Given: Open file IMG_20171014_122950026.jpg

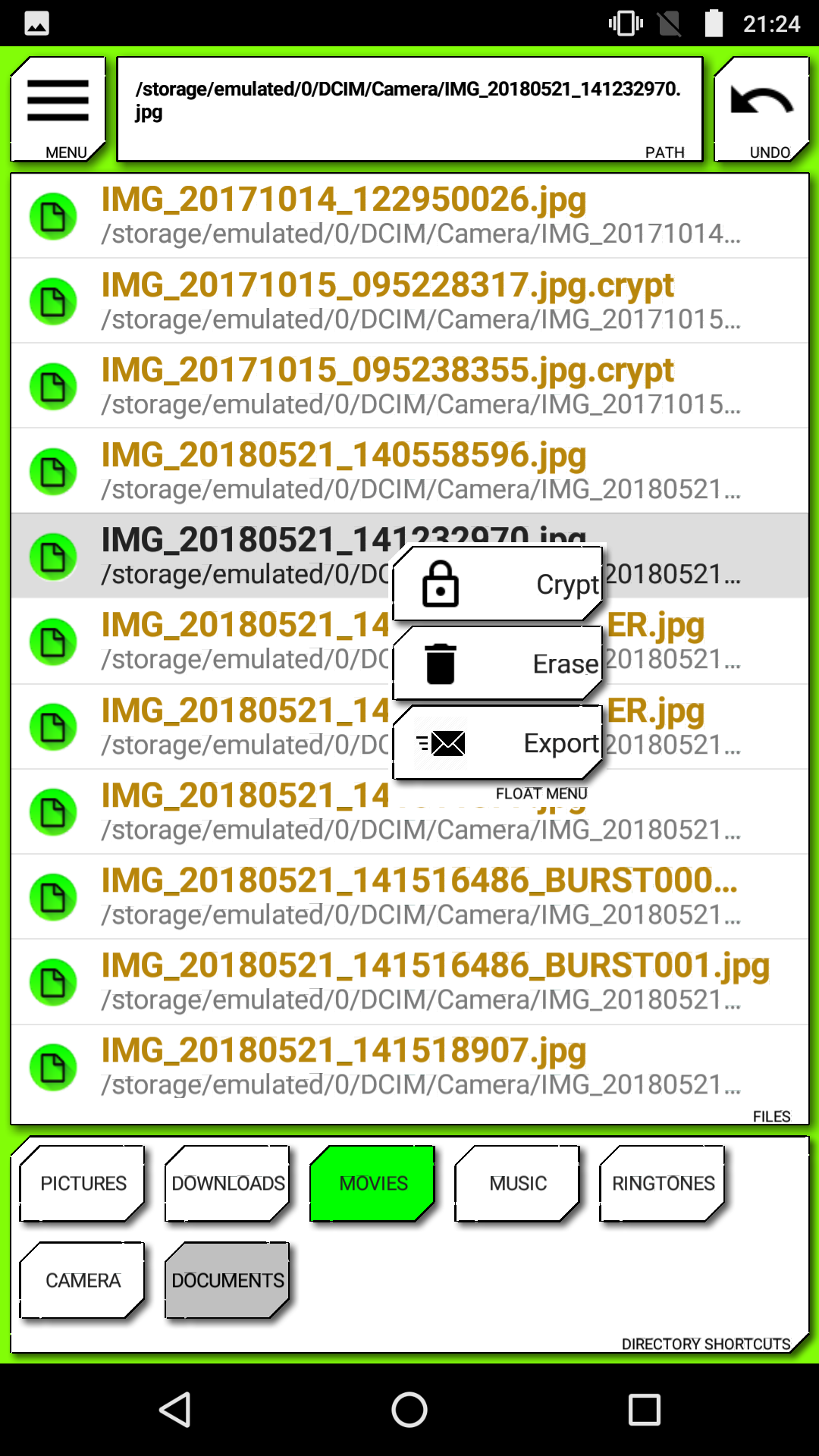Looking at the screenshot, I should click(x=409, y=216).
